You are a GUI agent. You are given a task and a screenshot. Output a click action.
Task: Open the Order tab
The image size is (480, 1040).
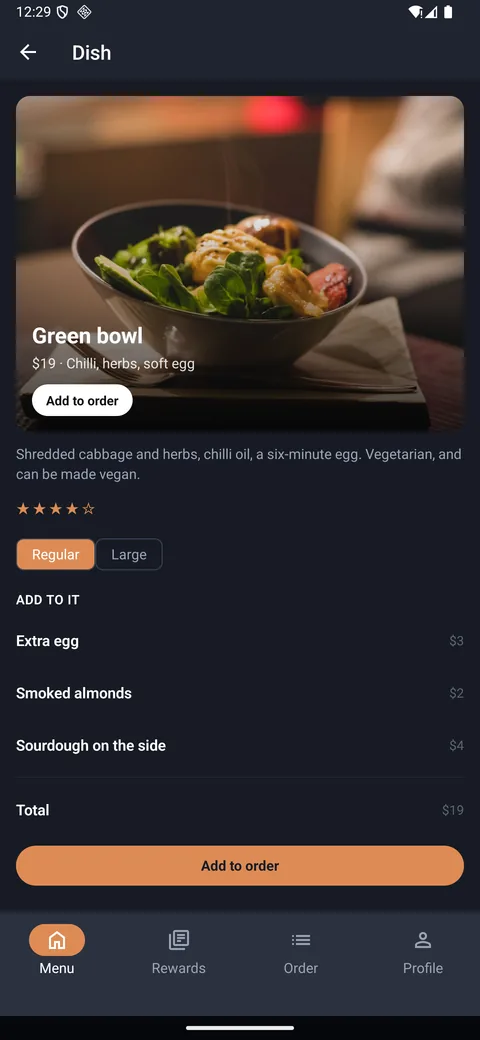tap(301, 950)
